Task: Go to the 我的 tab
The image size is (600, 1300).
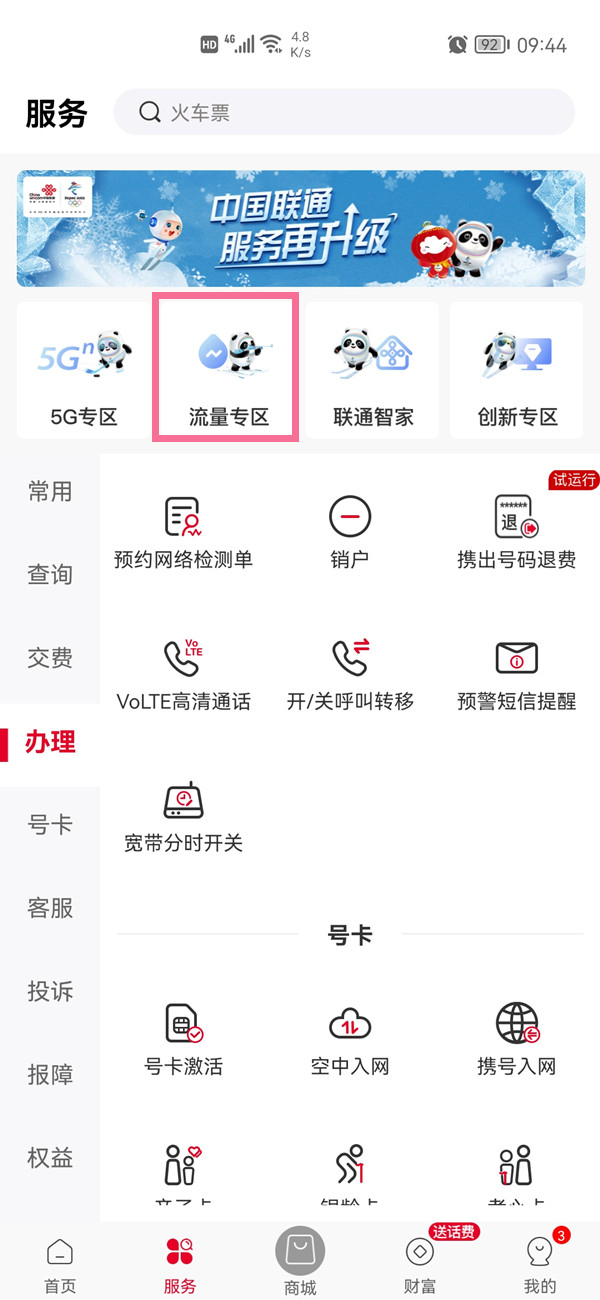Action: [540, 1263]
